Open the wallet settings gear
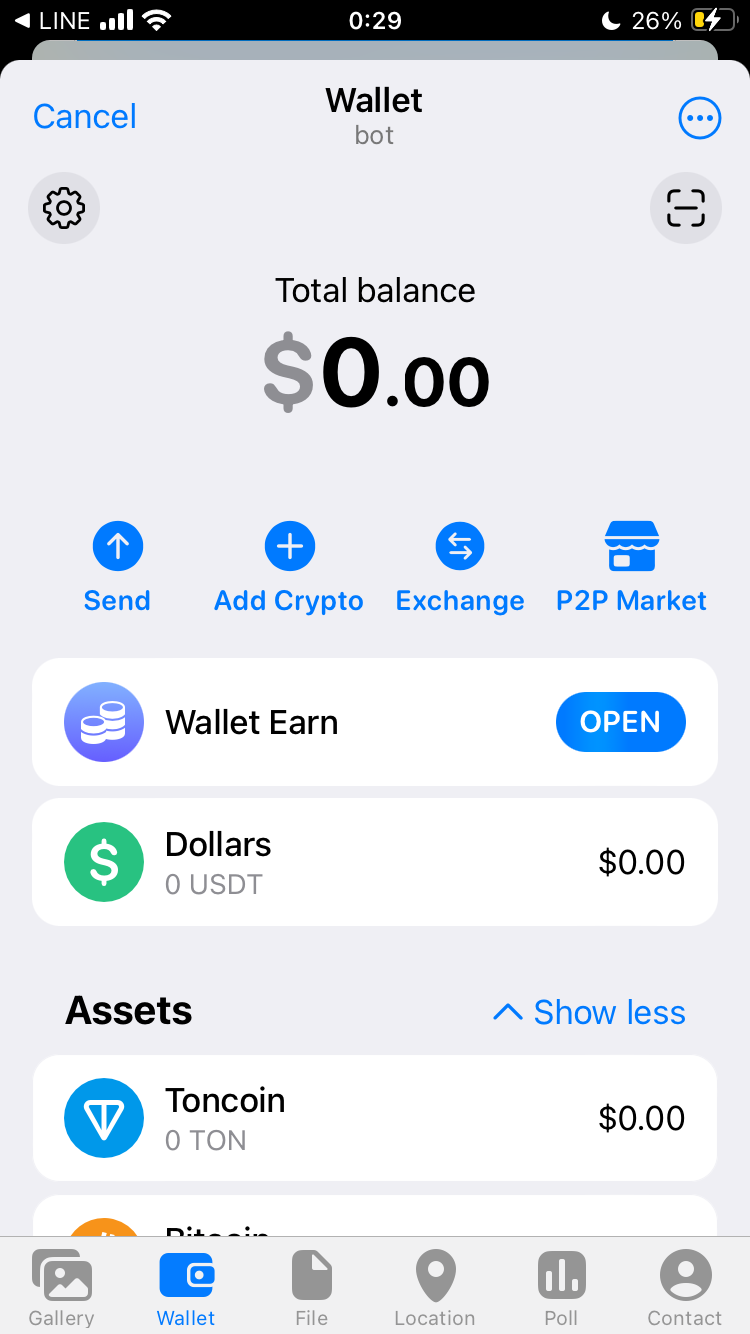 (64, 208)
